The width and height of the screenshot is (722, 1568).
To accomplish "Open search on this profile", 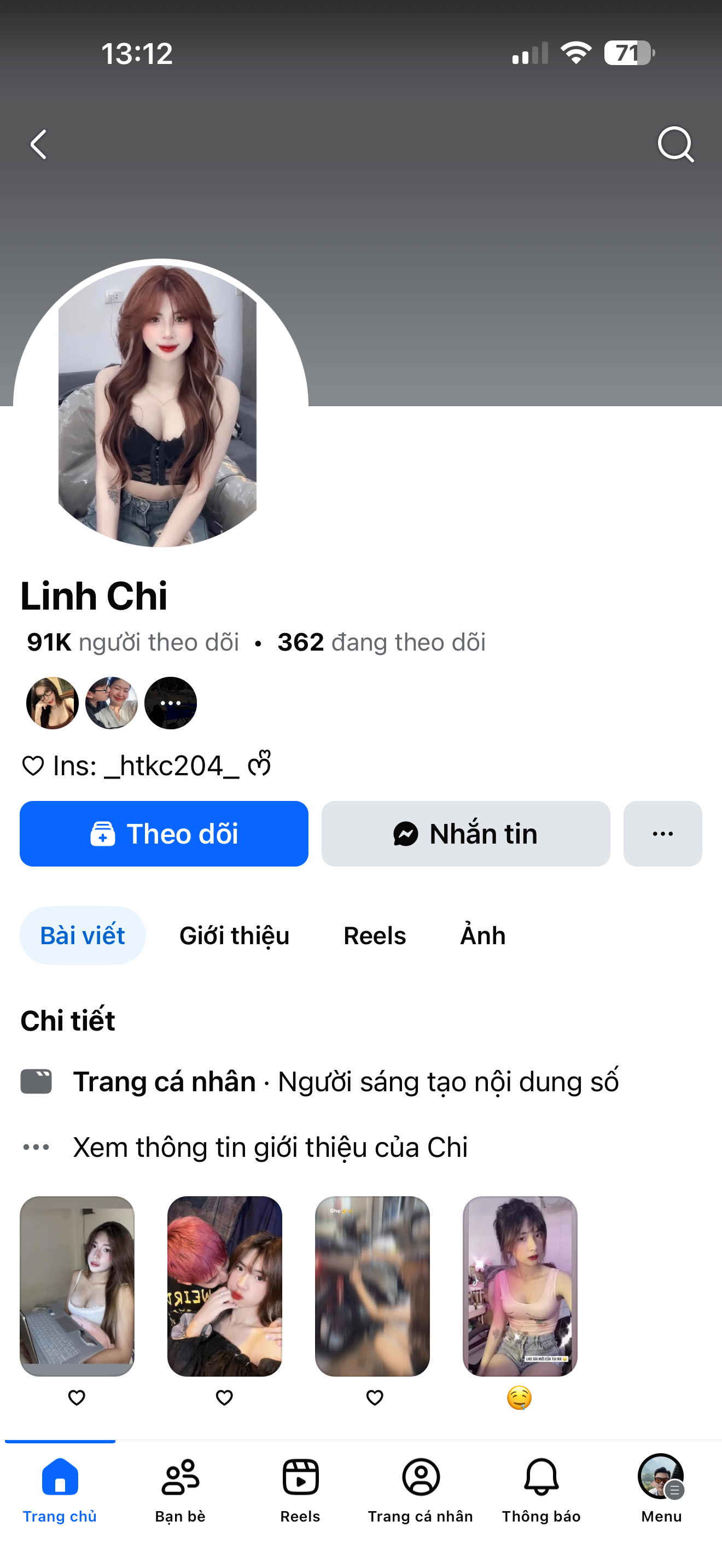I will click(675, 145).
